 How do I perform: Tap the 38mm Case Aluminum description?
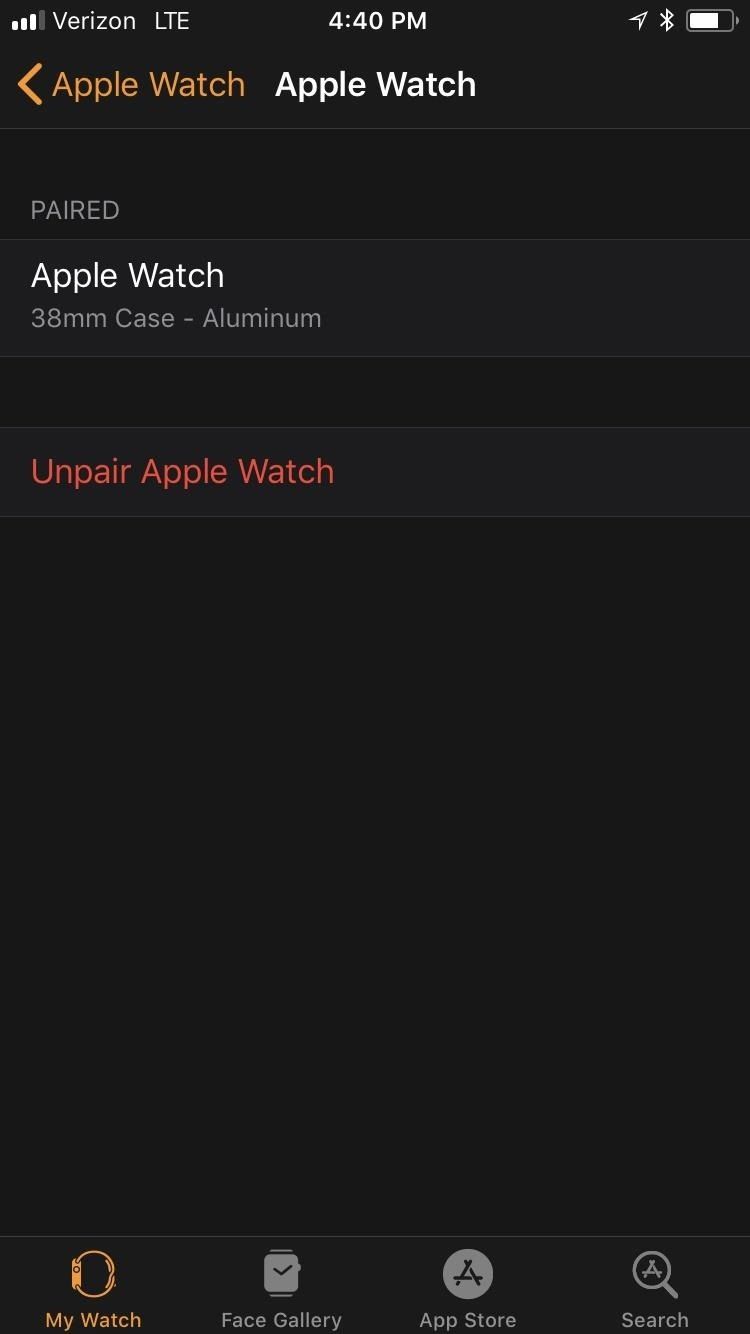tap(176, 318)
